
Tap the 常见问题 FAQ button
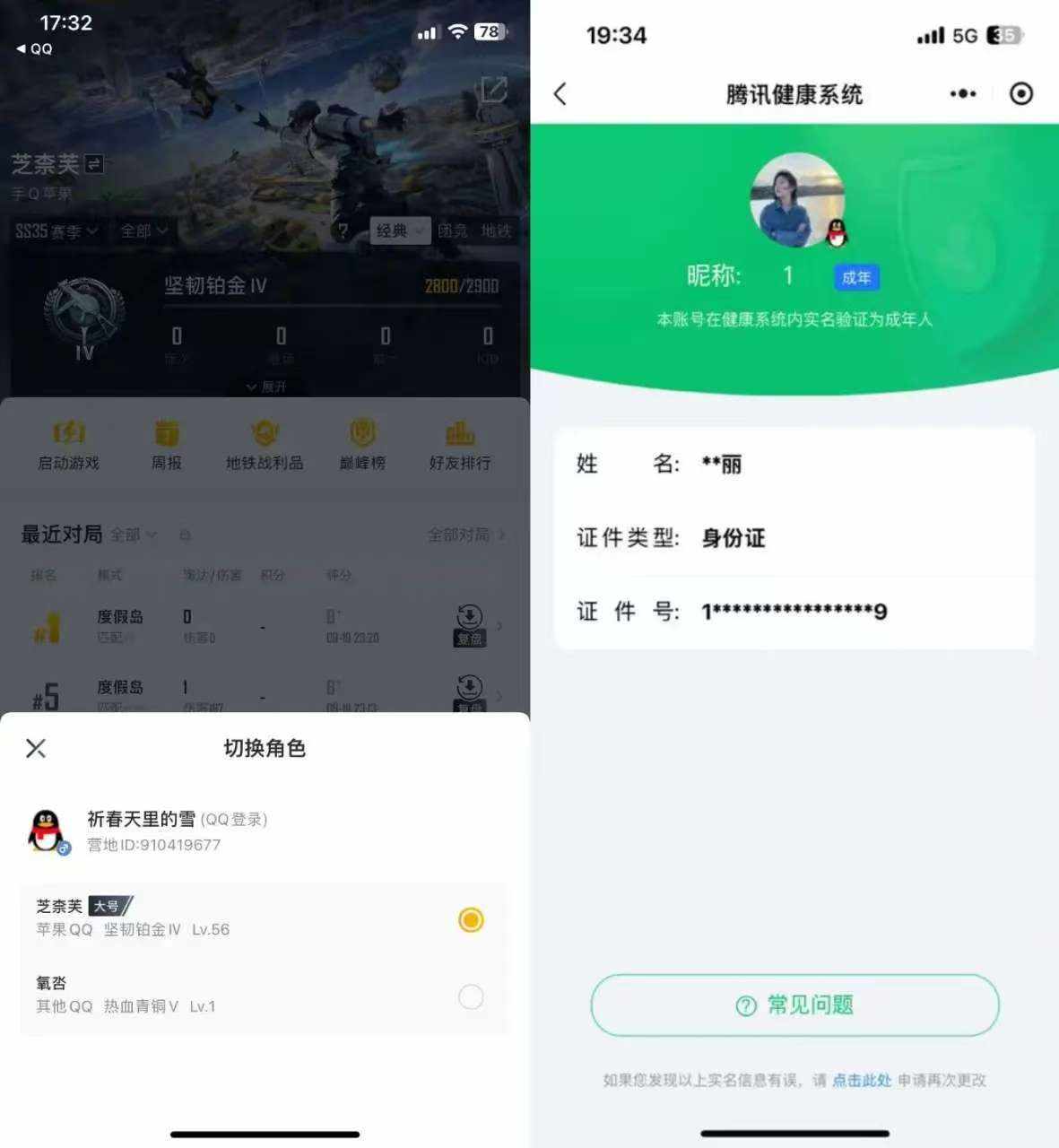794,1005
